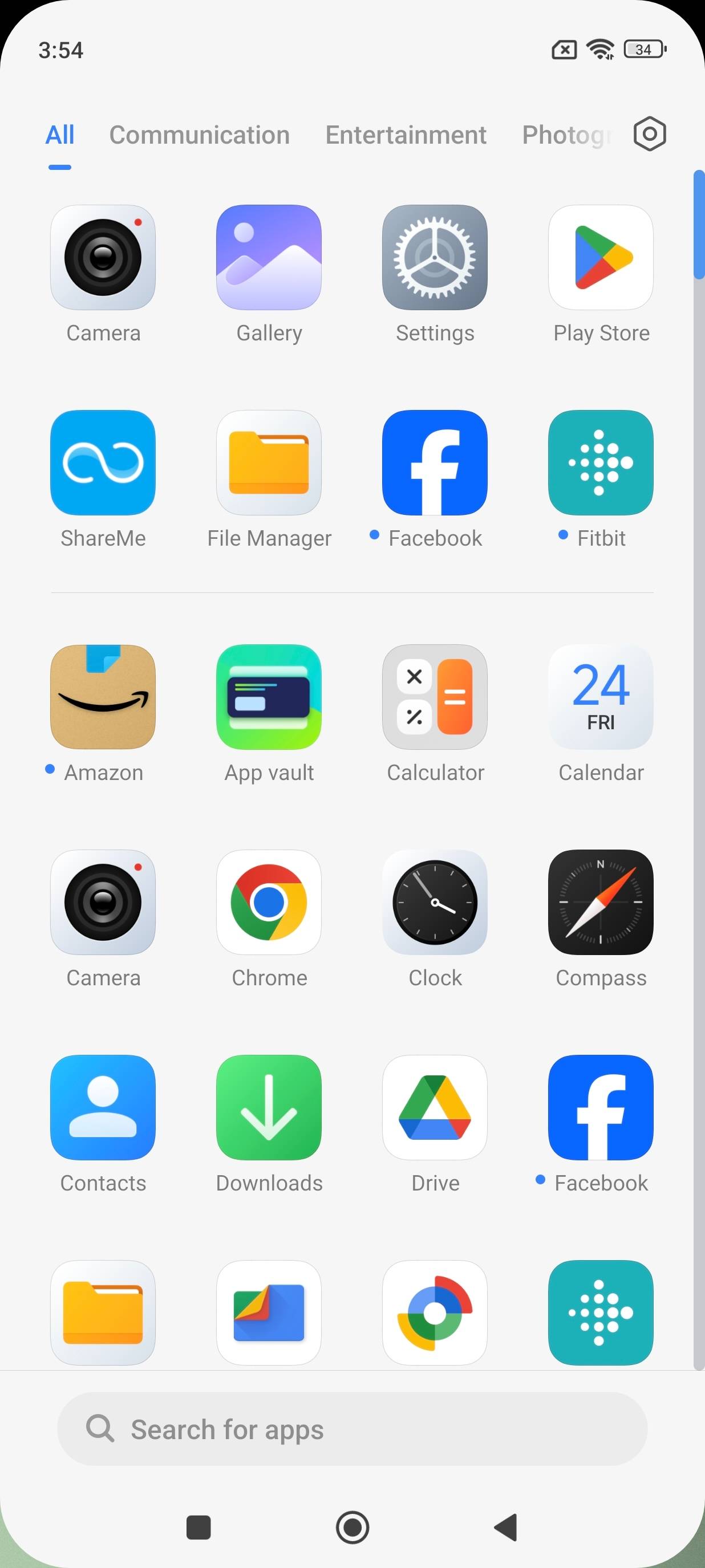Open the Play Store
The width and height of the screenshot is (705, 1568).
point(600,258)
